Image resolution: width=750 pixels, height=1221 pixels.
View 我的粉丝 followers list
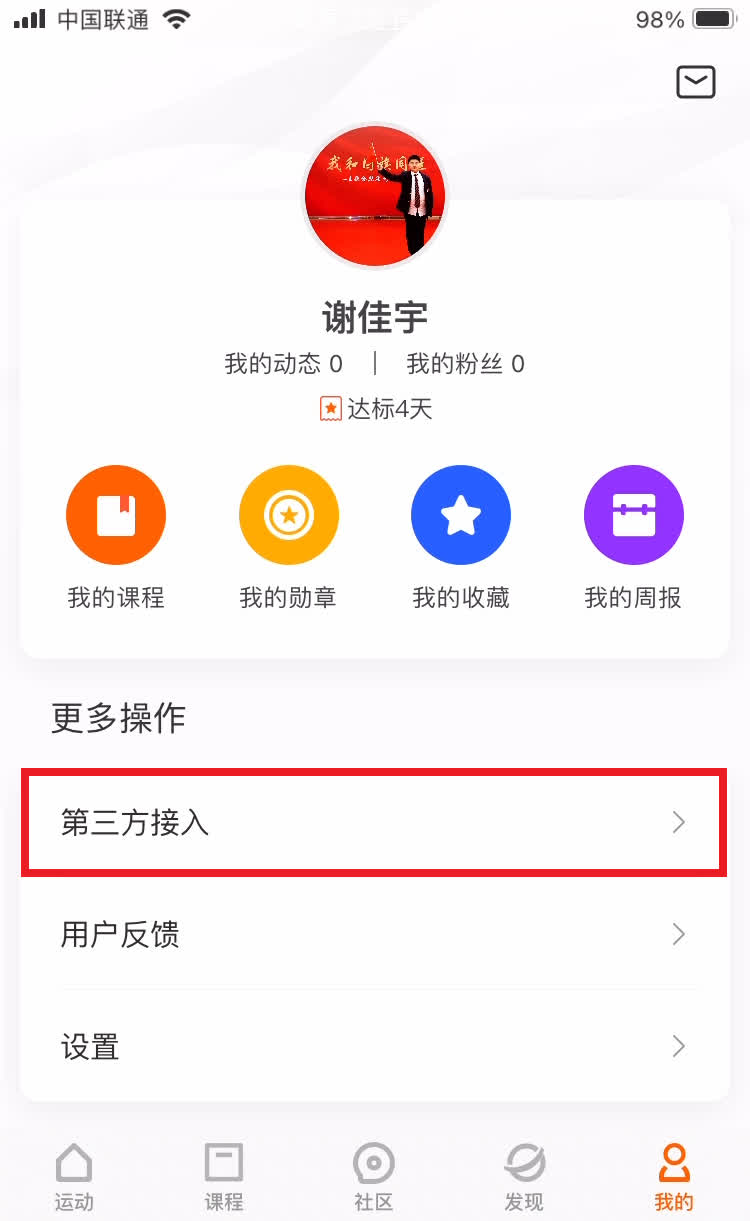click(x=465, y=364)
